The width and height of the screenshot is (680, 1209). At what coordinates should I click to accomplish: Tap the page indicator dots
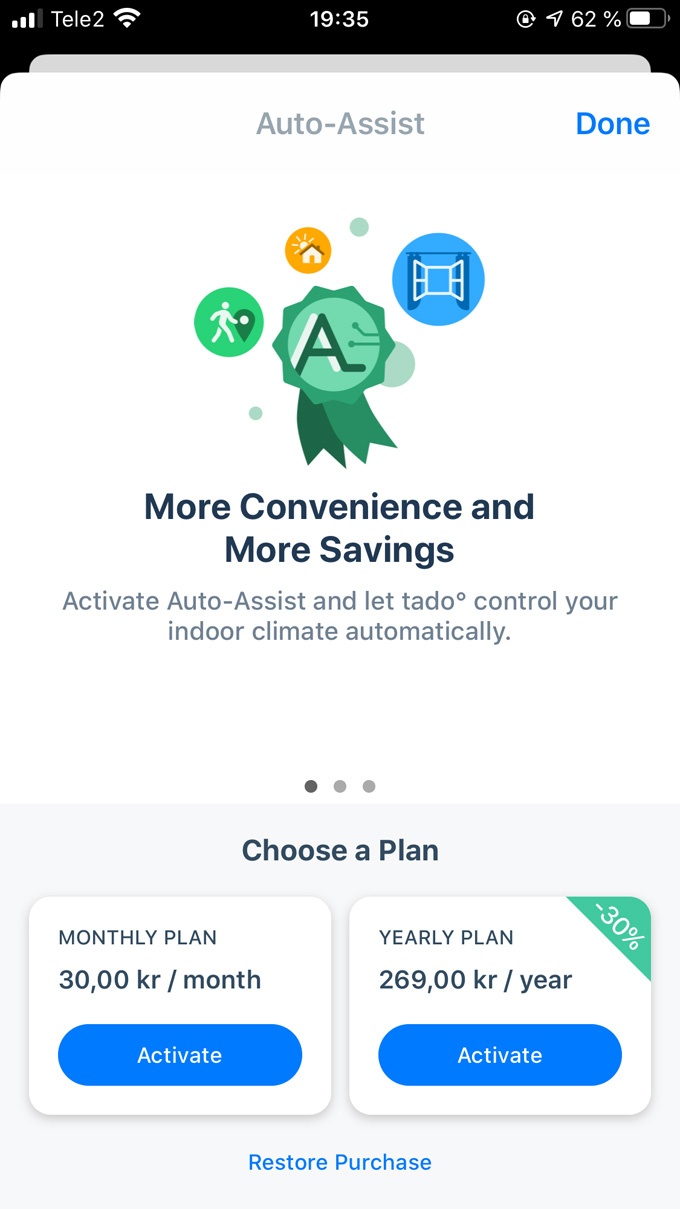(x=340, y=786)
